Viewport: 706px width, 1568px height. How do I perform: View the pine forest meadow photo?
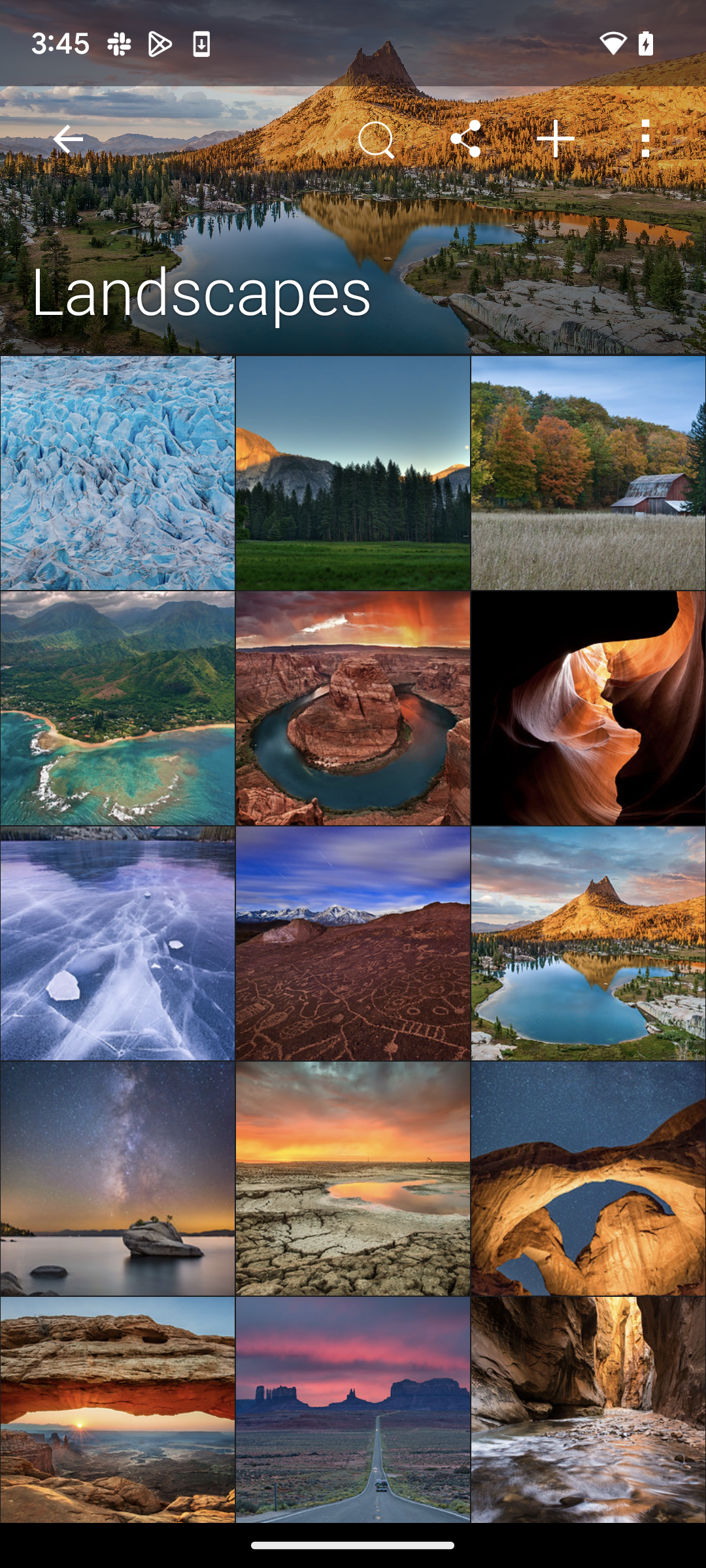click(x=353, y=473)
